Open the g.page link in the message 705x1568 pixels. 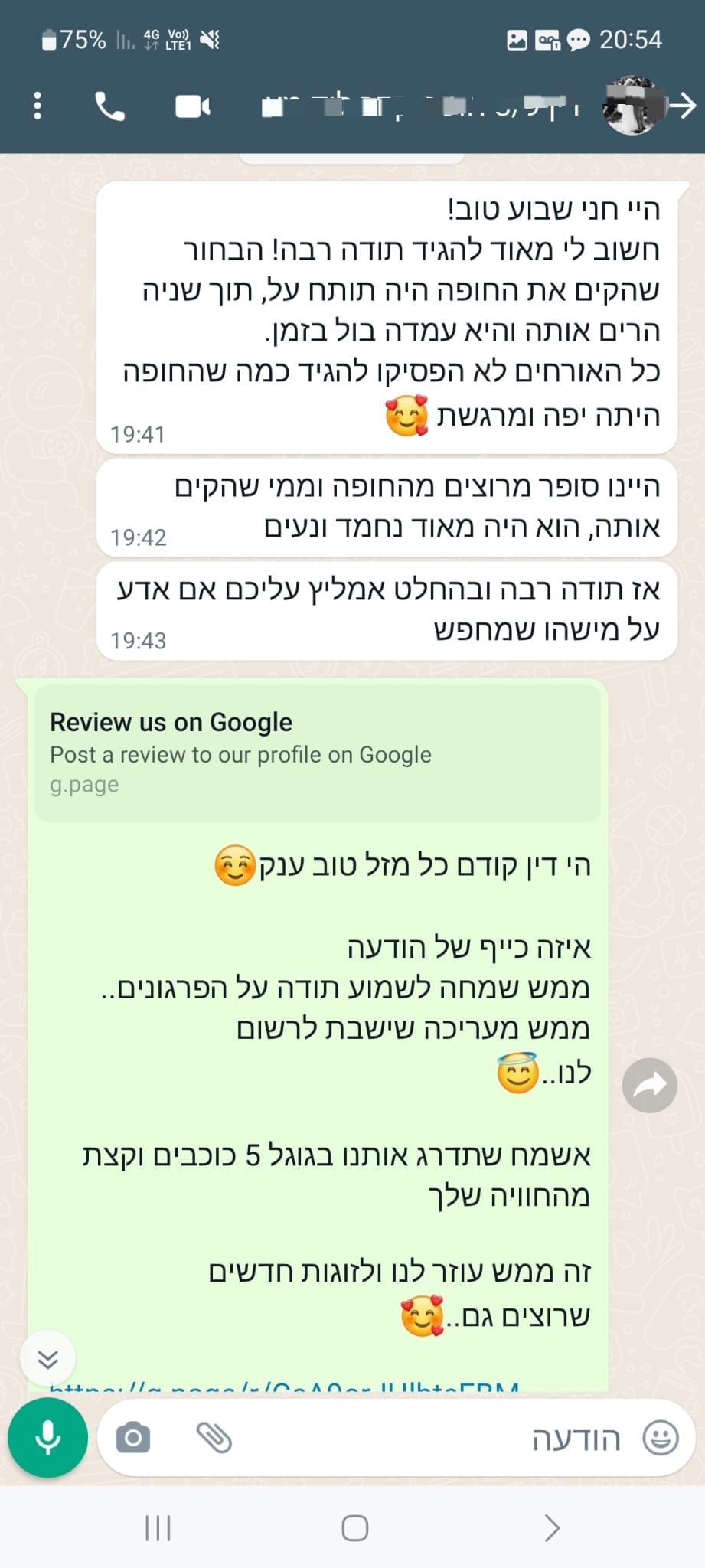pos(283,1387)
